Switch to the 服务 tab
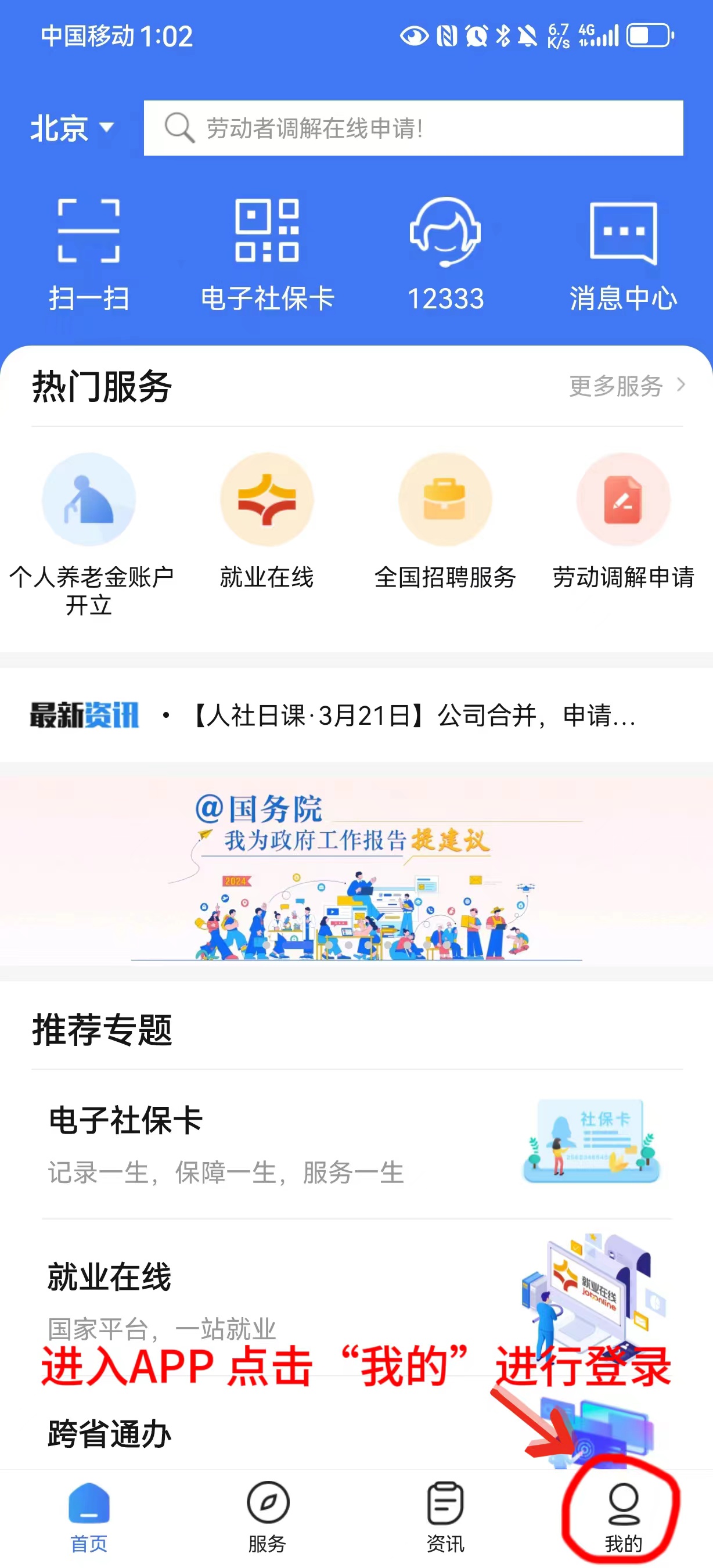 [x=267, y=1517]
